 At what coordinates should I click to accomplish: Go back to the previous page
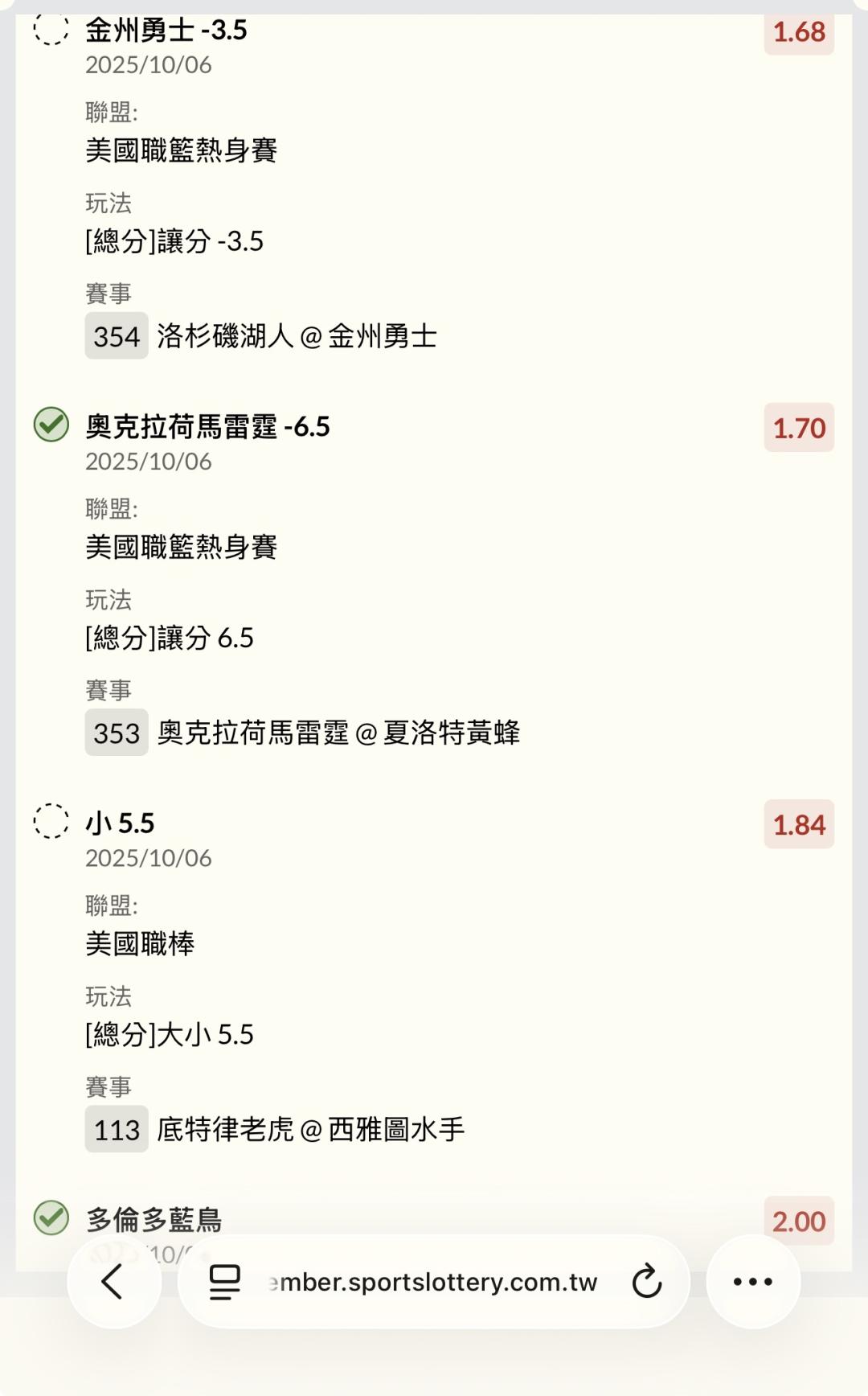[113, 1282]
